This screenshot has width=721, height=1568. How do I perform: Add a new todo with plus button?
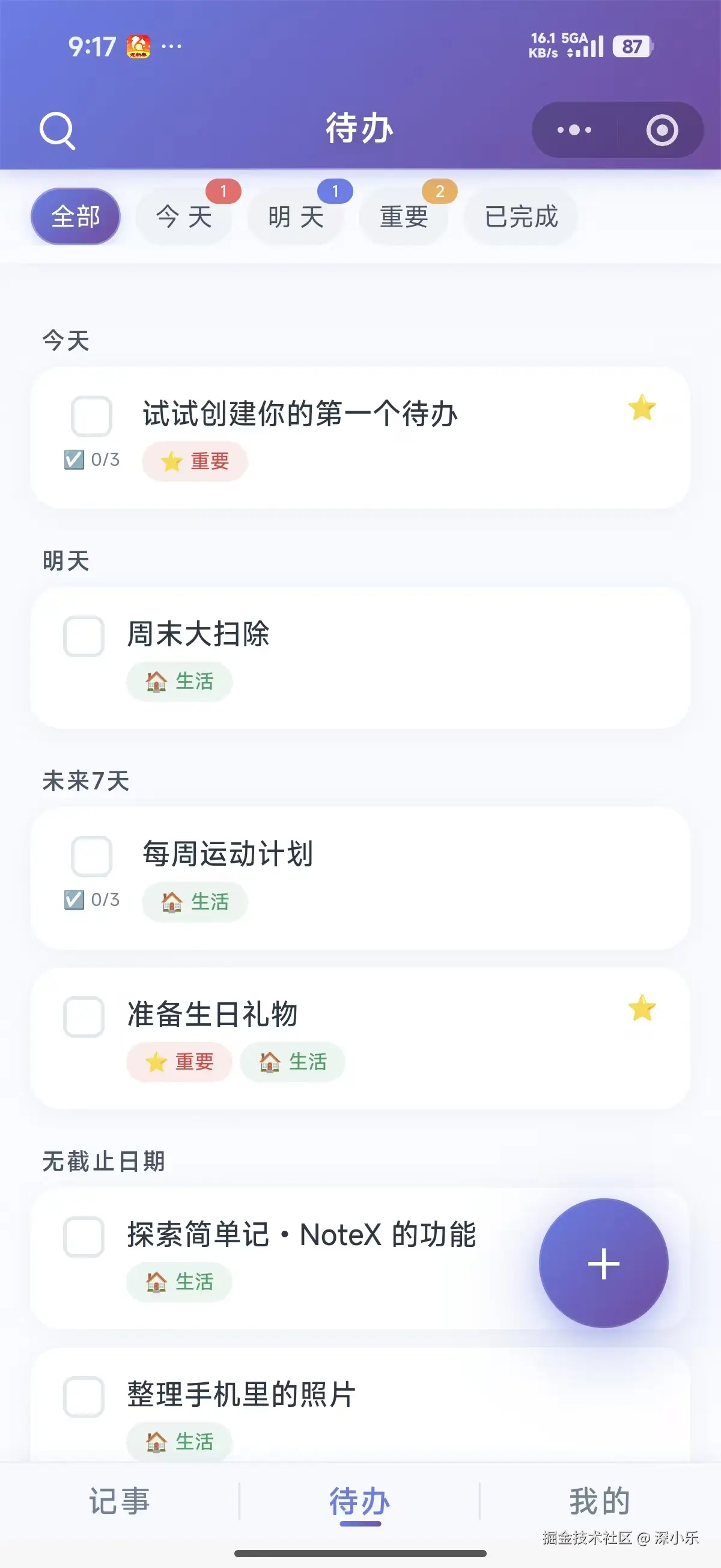604,1264
